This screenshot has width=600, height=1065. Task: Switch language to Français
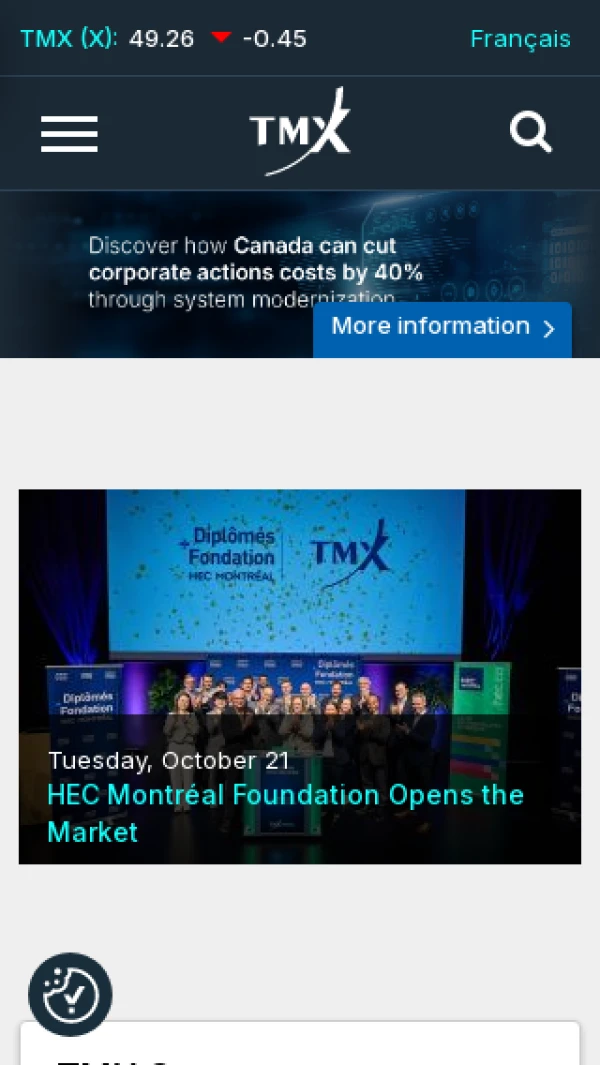pyautogui.click(x=520, y=39)
